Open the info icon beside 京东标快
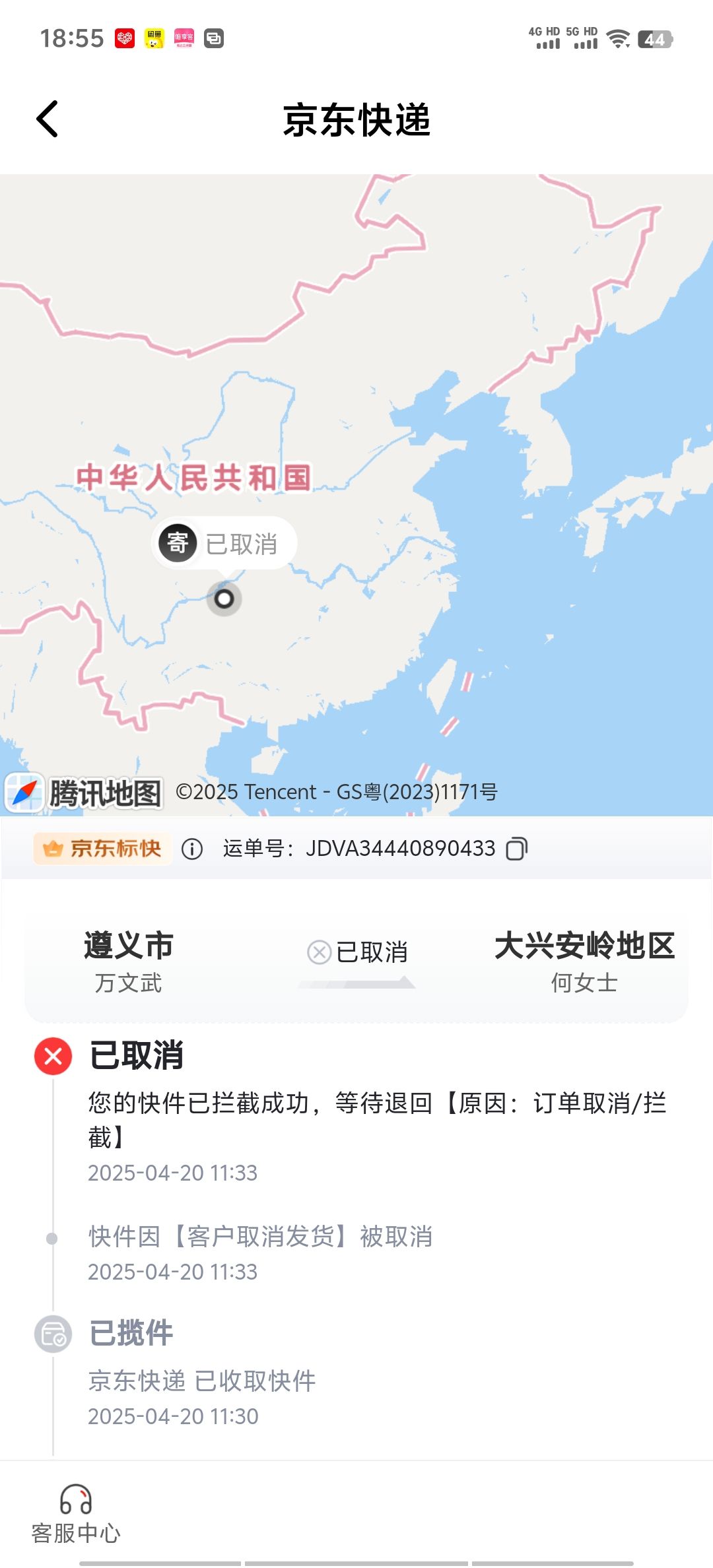 [x=192, y=849]
